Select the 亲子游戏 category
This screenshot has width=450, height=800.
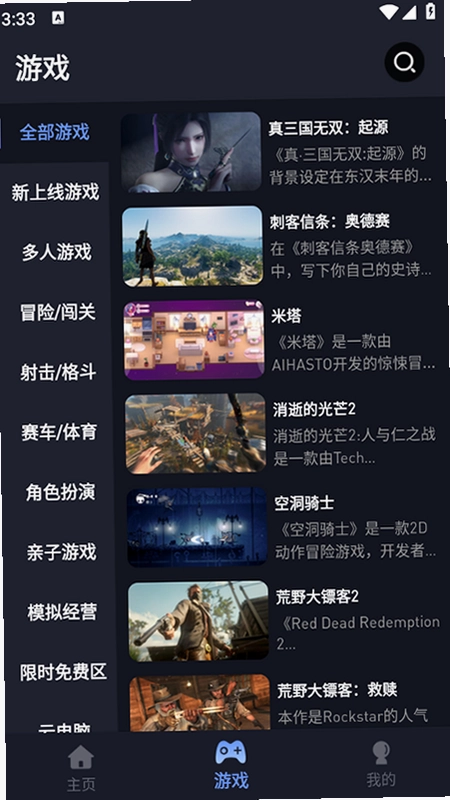[61, 552]
